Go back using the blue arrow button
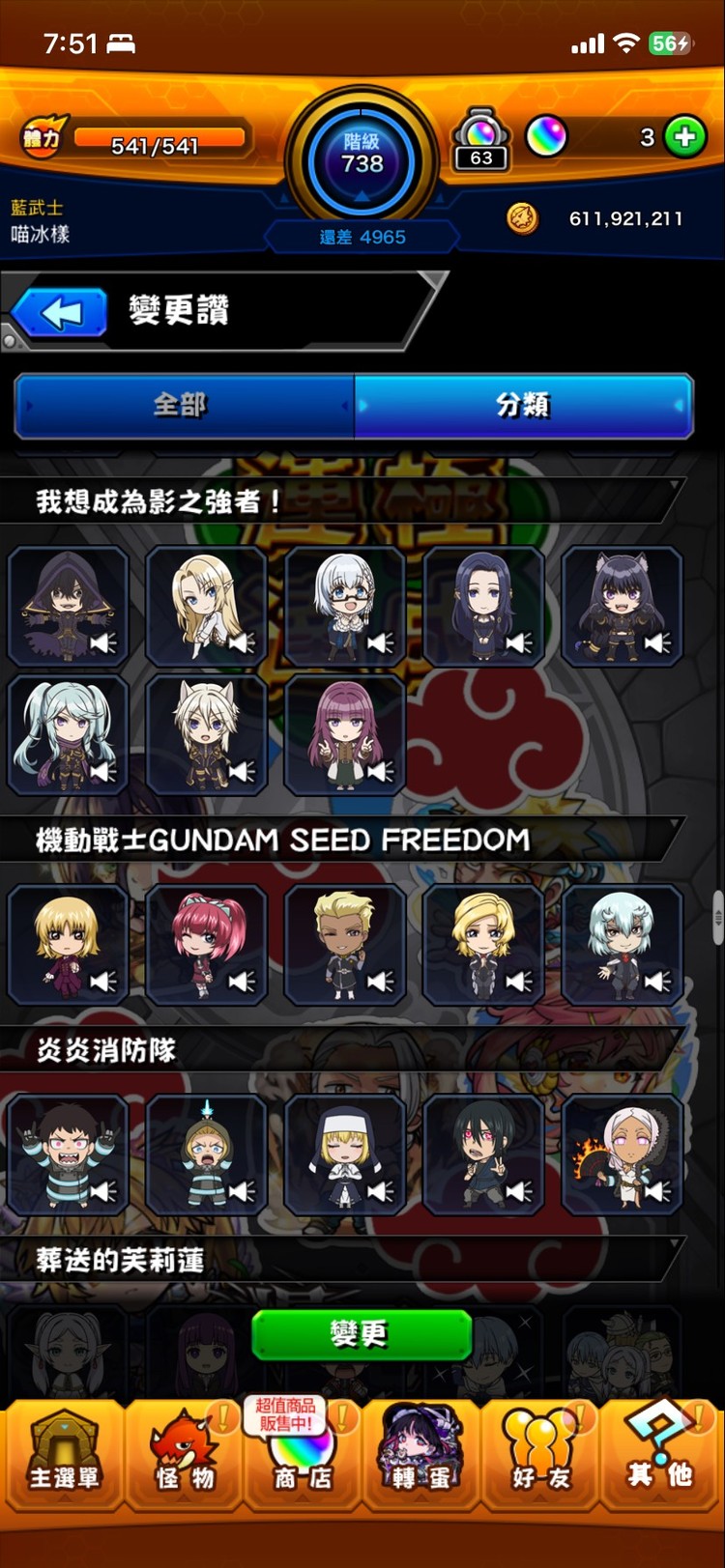This screenshot has width=725, height=1568. (x=60, y=313)
